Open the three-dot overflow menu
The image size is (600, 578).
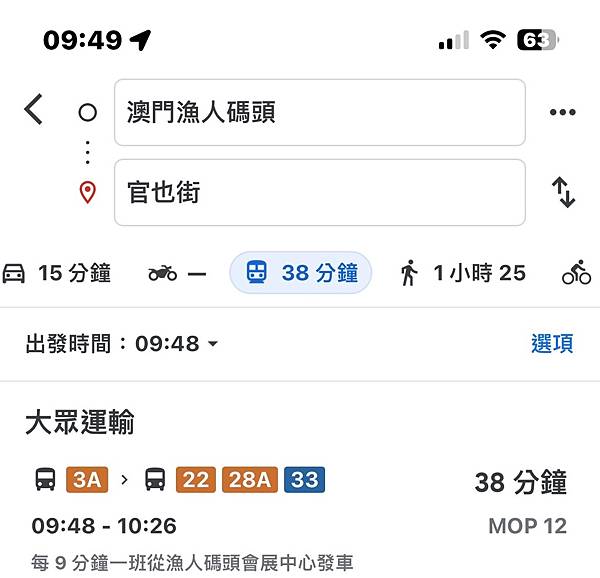pos(563,112)
